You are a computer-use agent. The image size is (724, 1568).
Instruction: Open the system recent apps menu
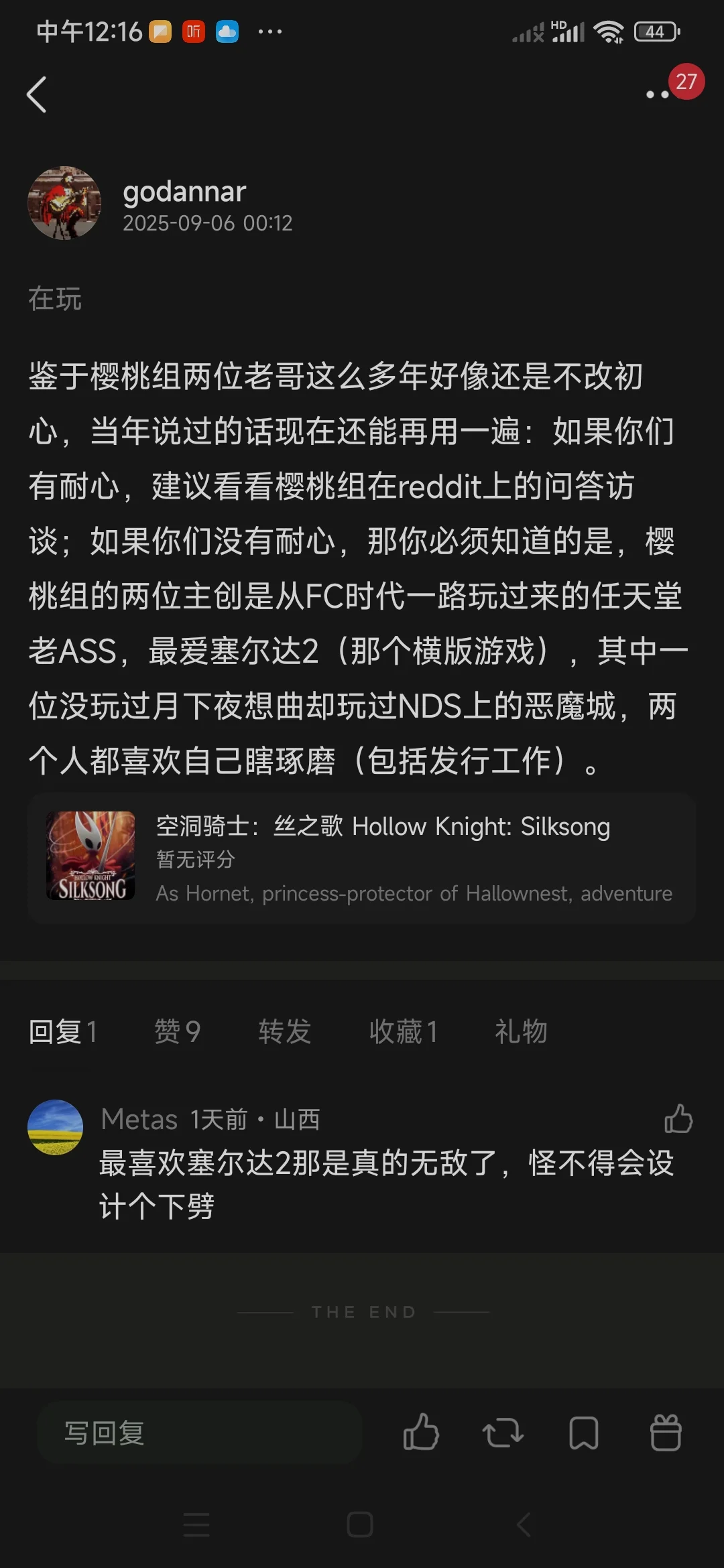[196, 1524]
